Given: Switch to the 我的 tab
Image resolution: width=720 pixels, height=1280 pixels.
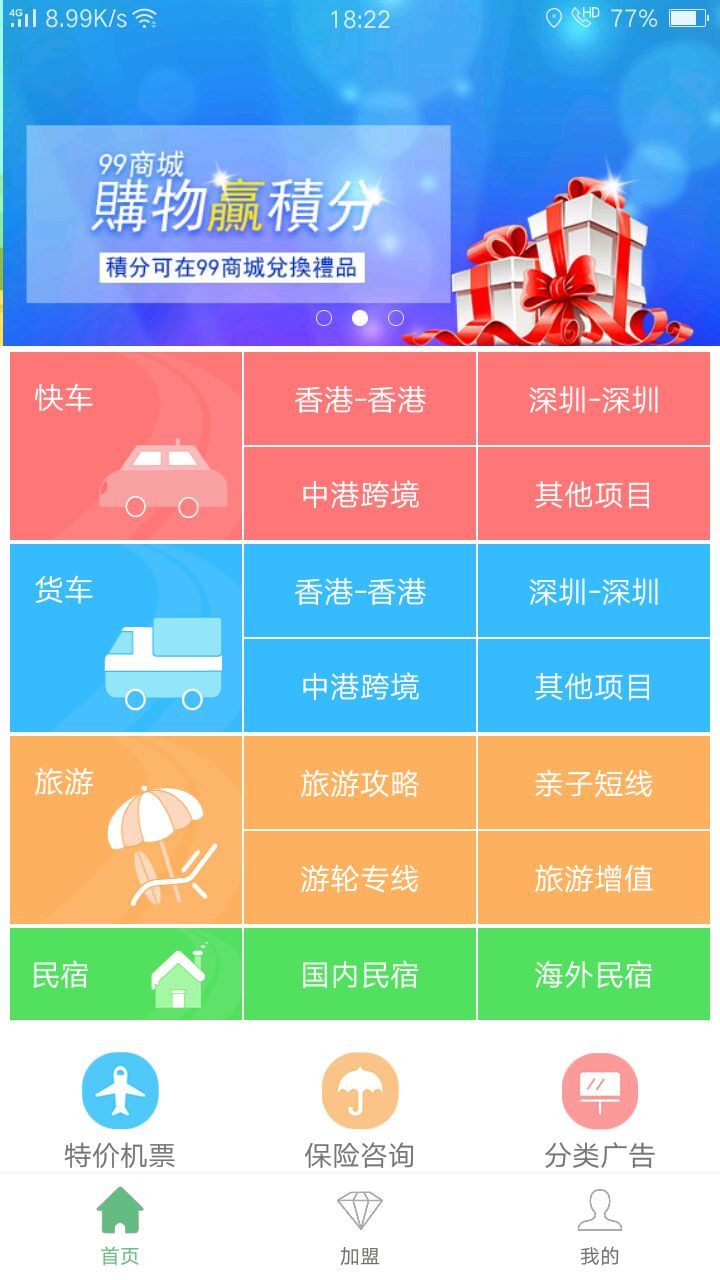Looking at the screenshot, I should [x=600, y=1228].
